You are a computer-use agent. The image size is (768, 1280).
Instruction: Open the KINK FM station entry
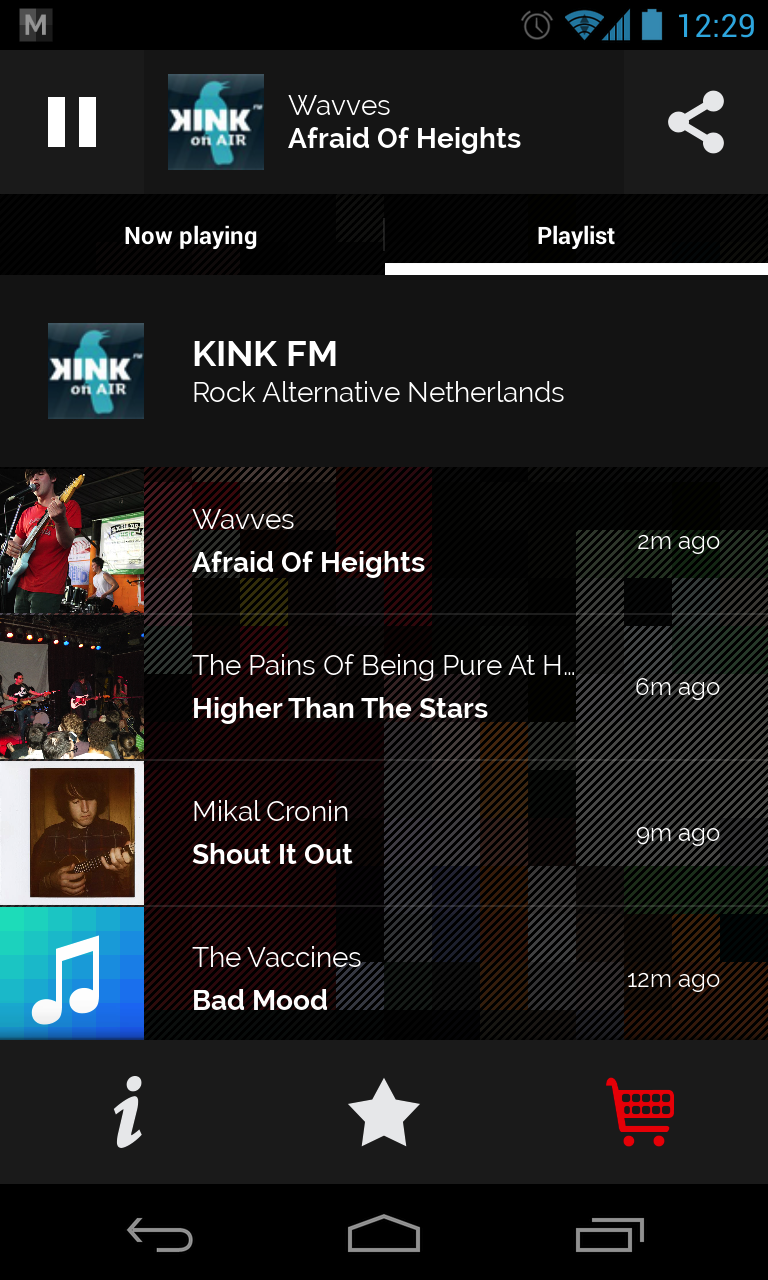(x=378, y=372)
